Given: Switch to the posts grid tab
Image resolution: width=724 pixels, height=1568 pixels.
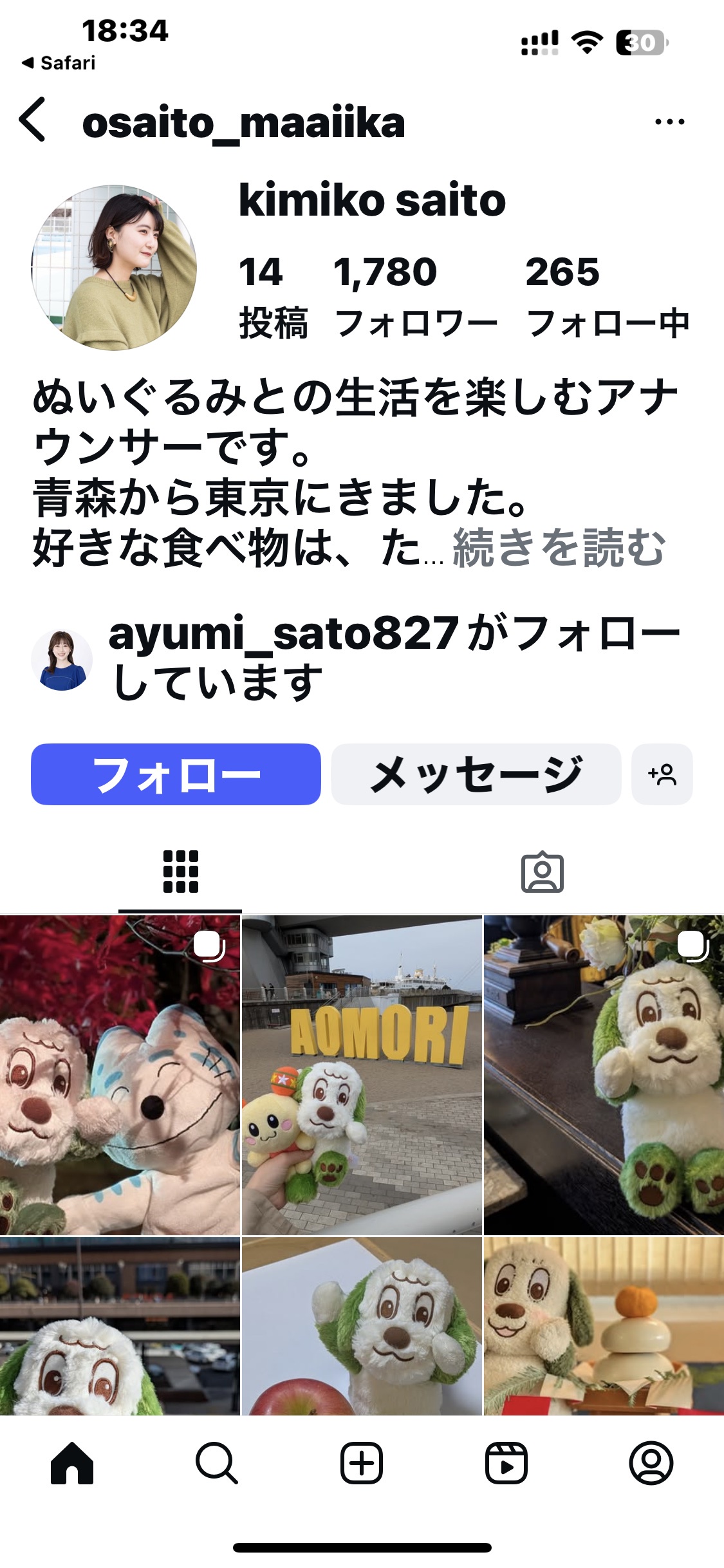Looking at the screenshot, I should tap(180, 872).
